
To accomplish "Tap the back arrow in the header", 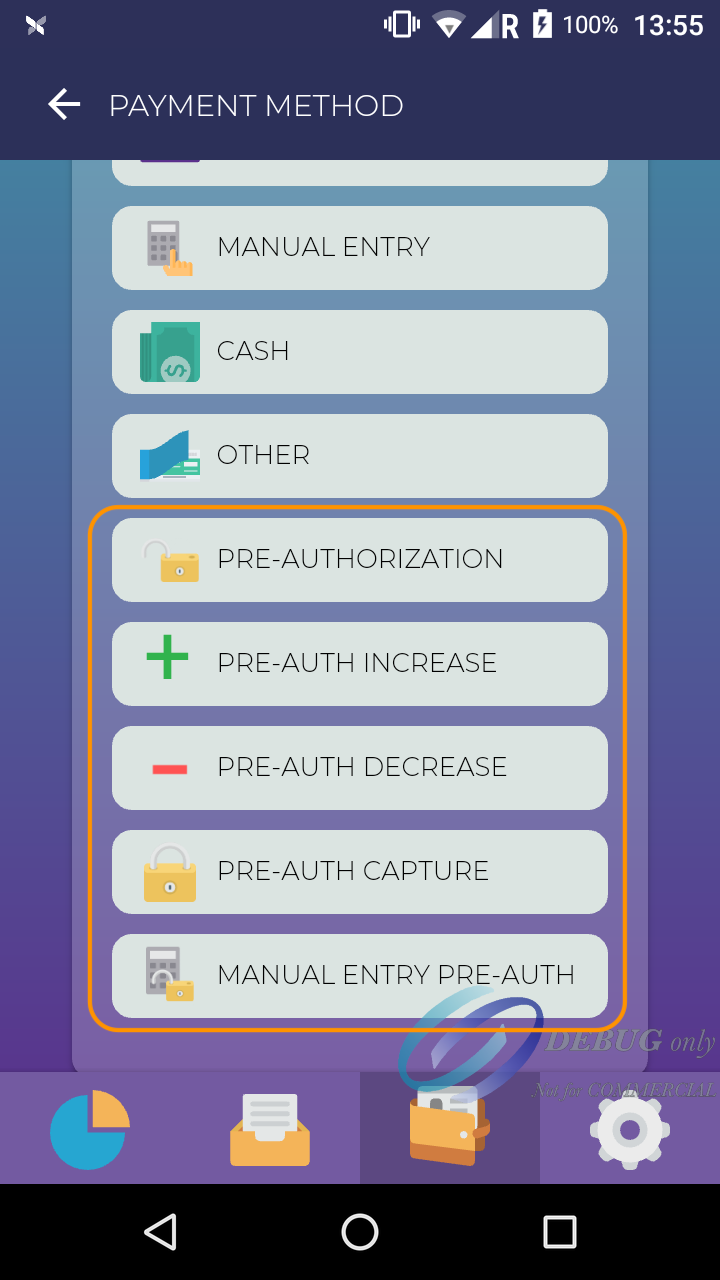I will (63, 104).
